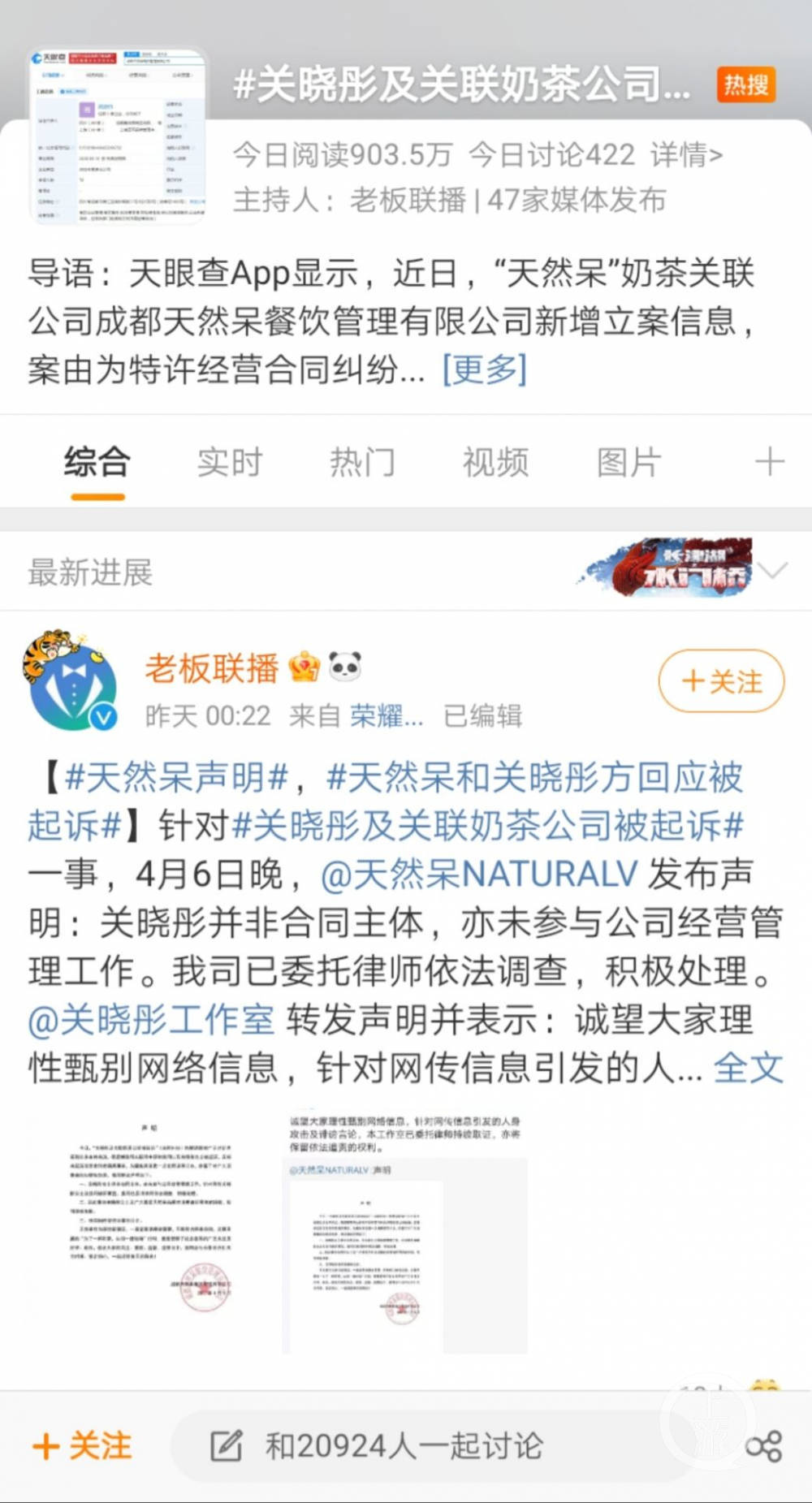The image size is (812, 1503).
Task: Switch to the 热门 tab
Action: click(362, 462)
